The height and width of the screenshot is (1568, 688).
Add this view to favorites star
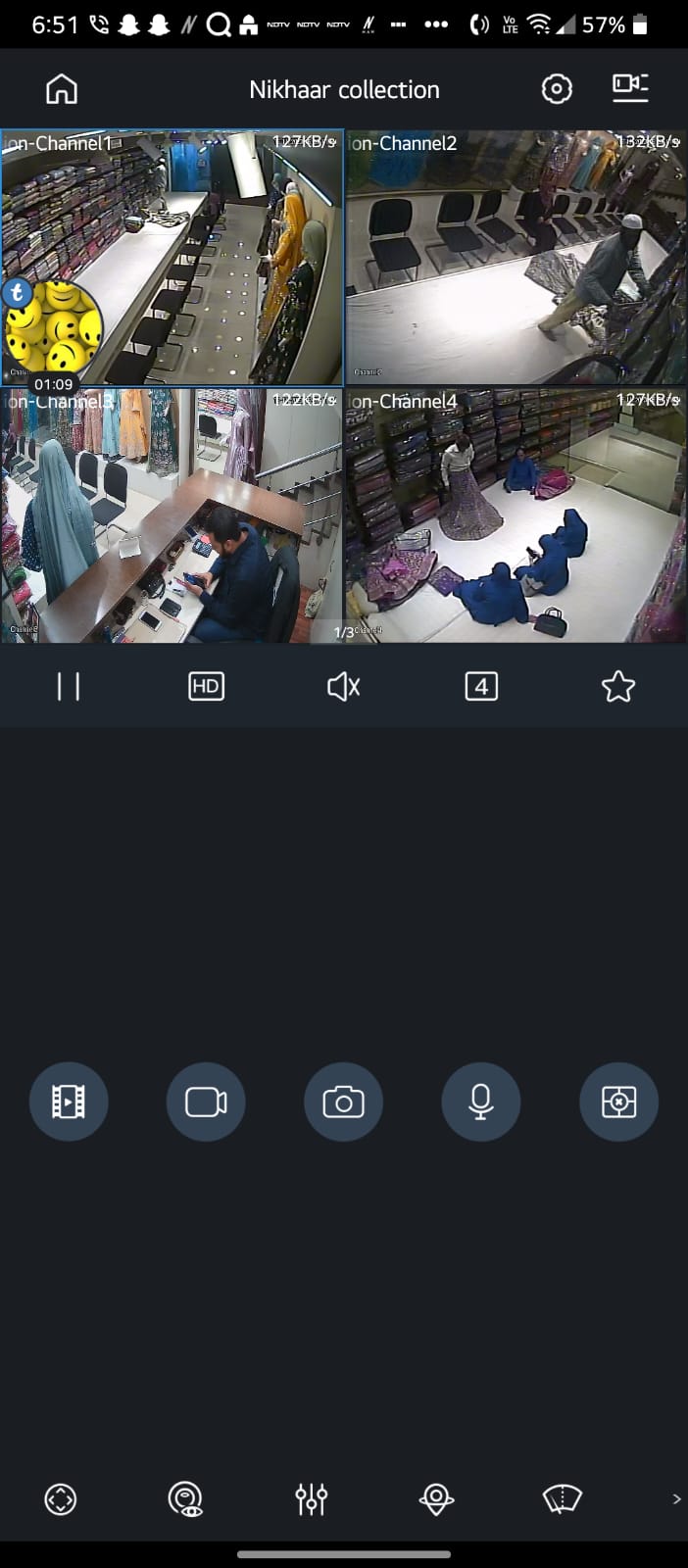coord(618,686)
